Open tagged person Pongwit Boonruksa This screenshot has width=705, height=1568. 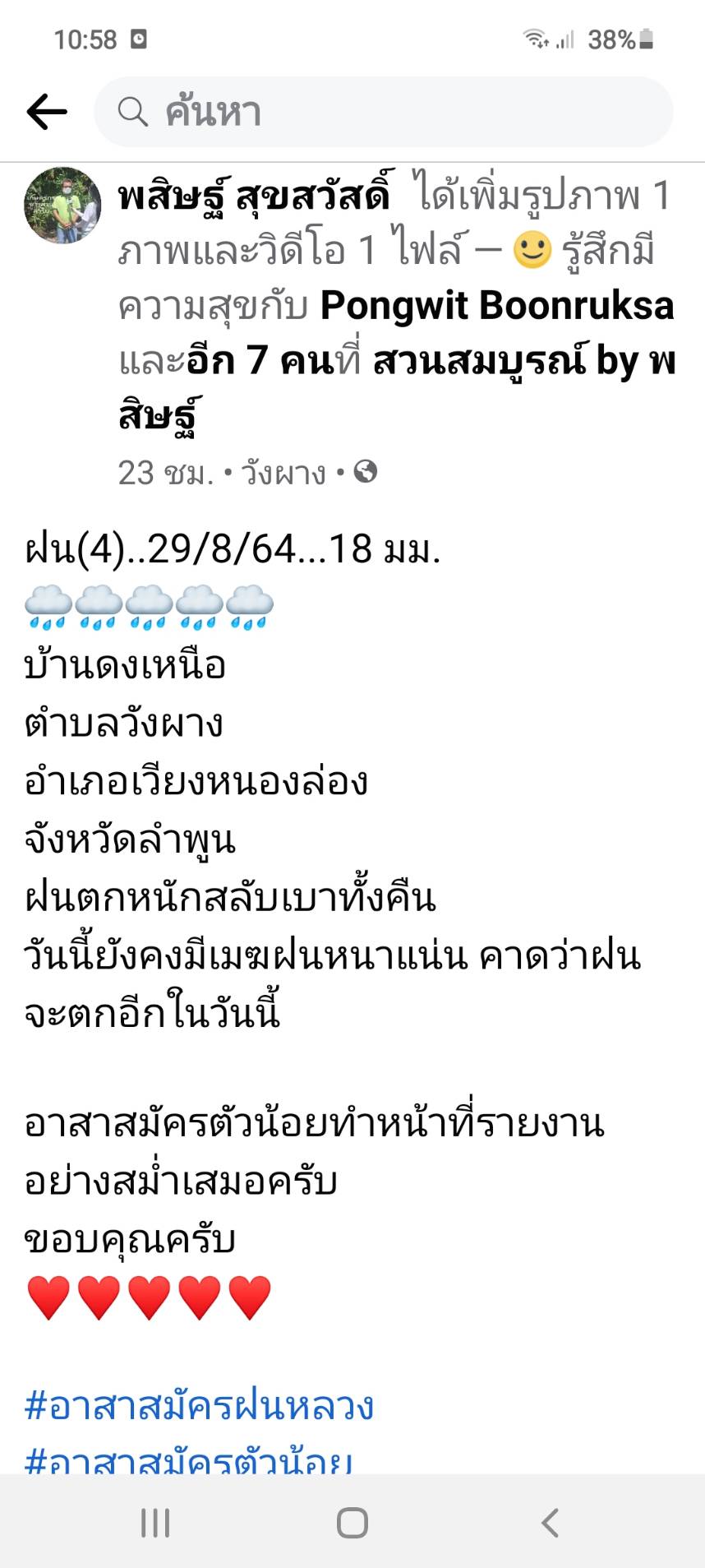pyautogui.click(x=496, y=305)
